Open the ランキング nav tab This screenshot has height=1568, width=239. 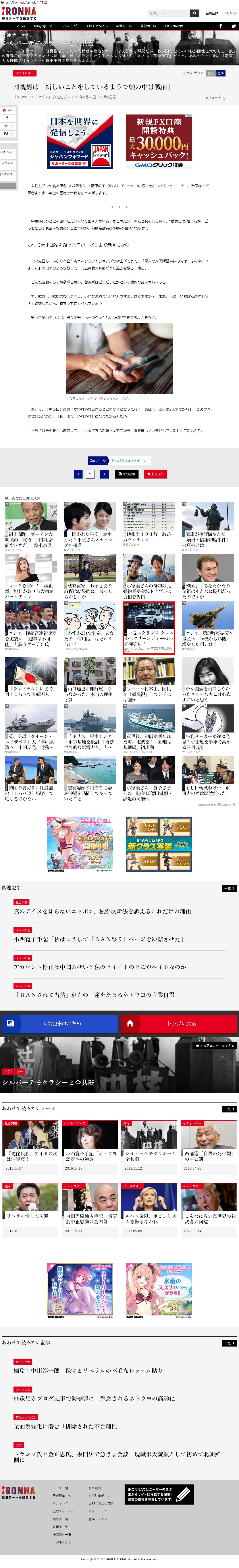[x=69, y=26]
